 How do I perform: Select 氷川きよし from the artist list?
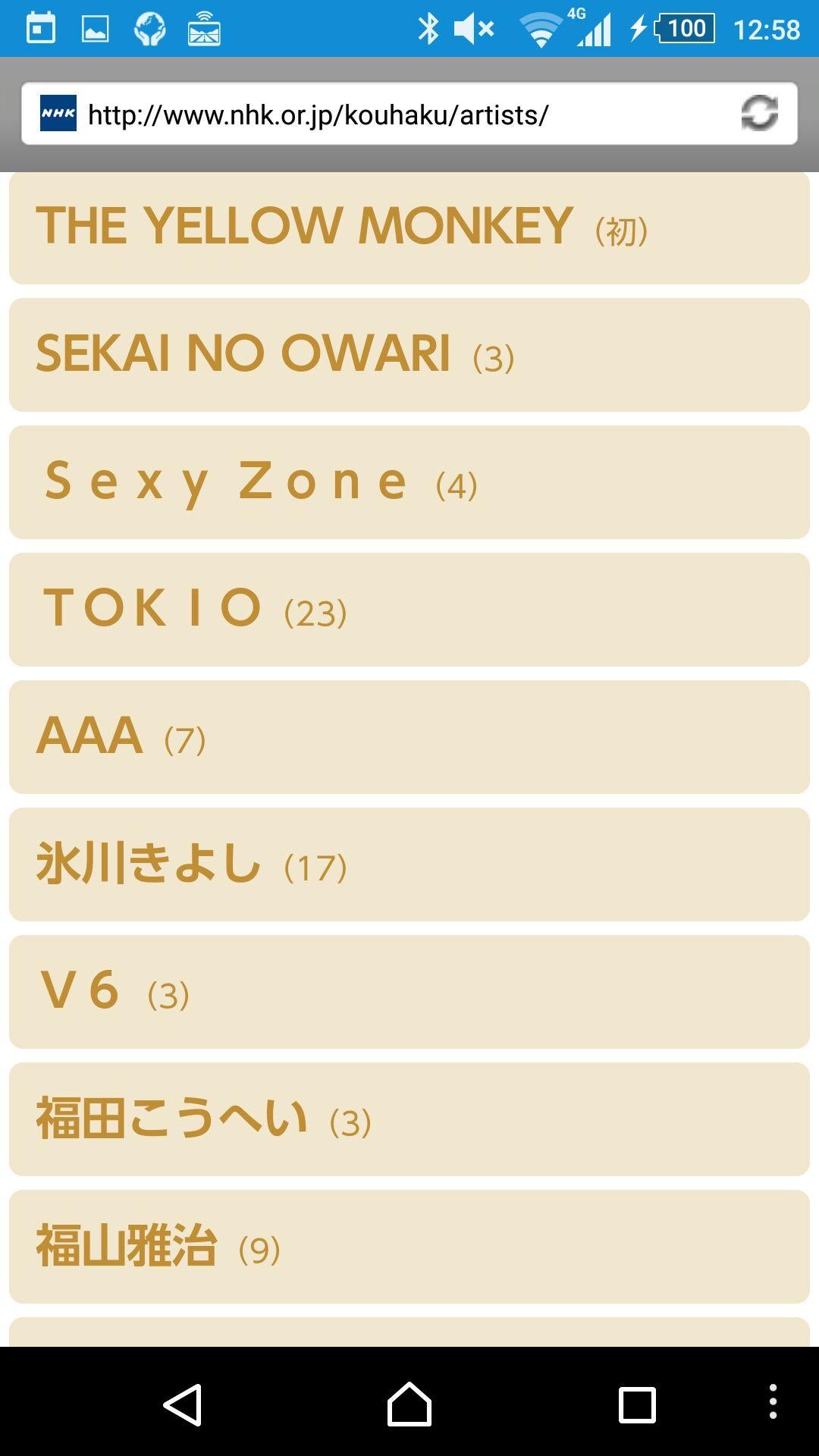point(409,864)
